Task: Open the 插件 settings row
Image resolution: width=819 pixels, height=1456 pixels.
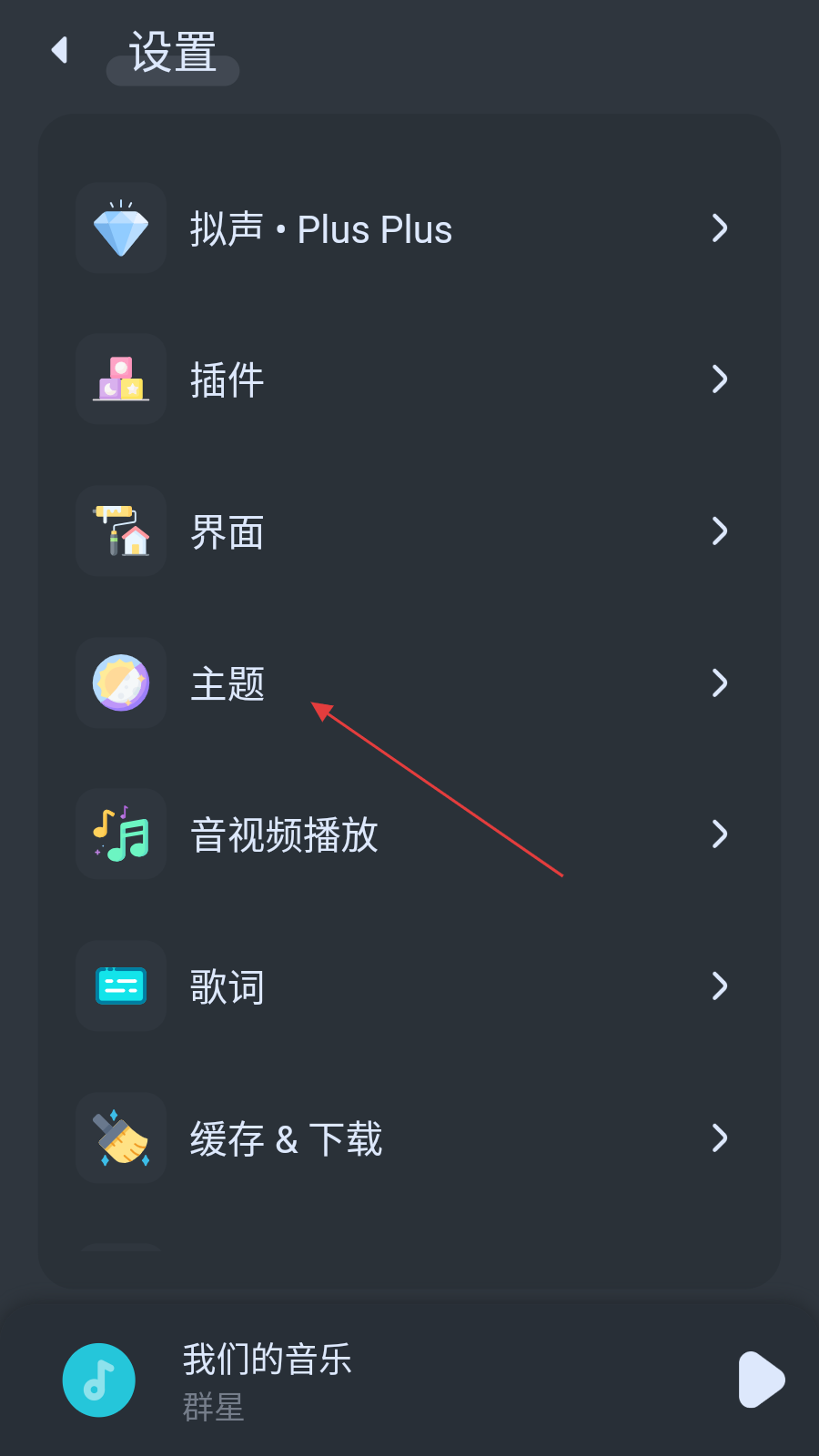Action: pyautogui.click(x=409, y=379)
